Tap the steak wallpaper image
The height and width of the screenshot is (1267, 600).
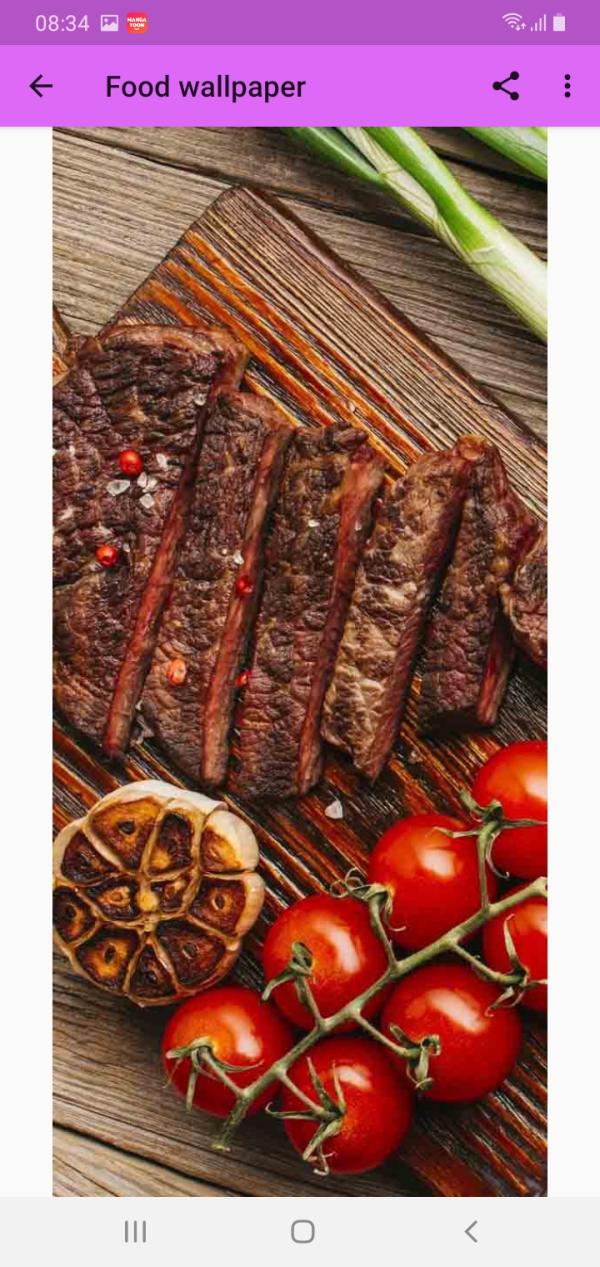pos(300,661)
